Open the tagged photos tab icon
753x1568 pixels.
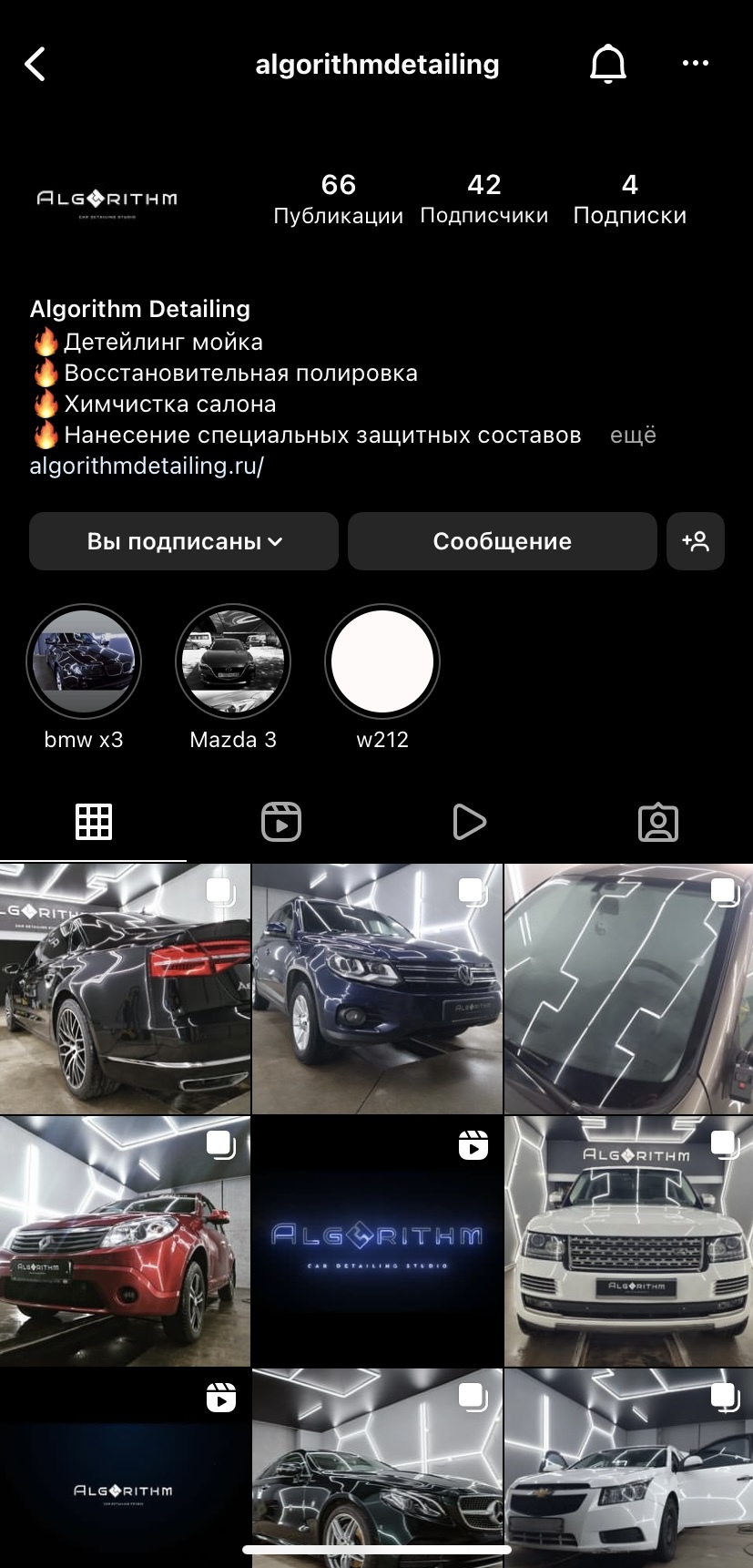pyautogui.click(x=658, y=821)
